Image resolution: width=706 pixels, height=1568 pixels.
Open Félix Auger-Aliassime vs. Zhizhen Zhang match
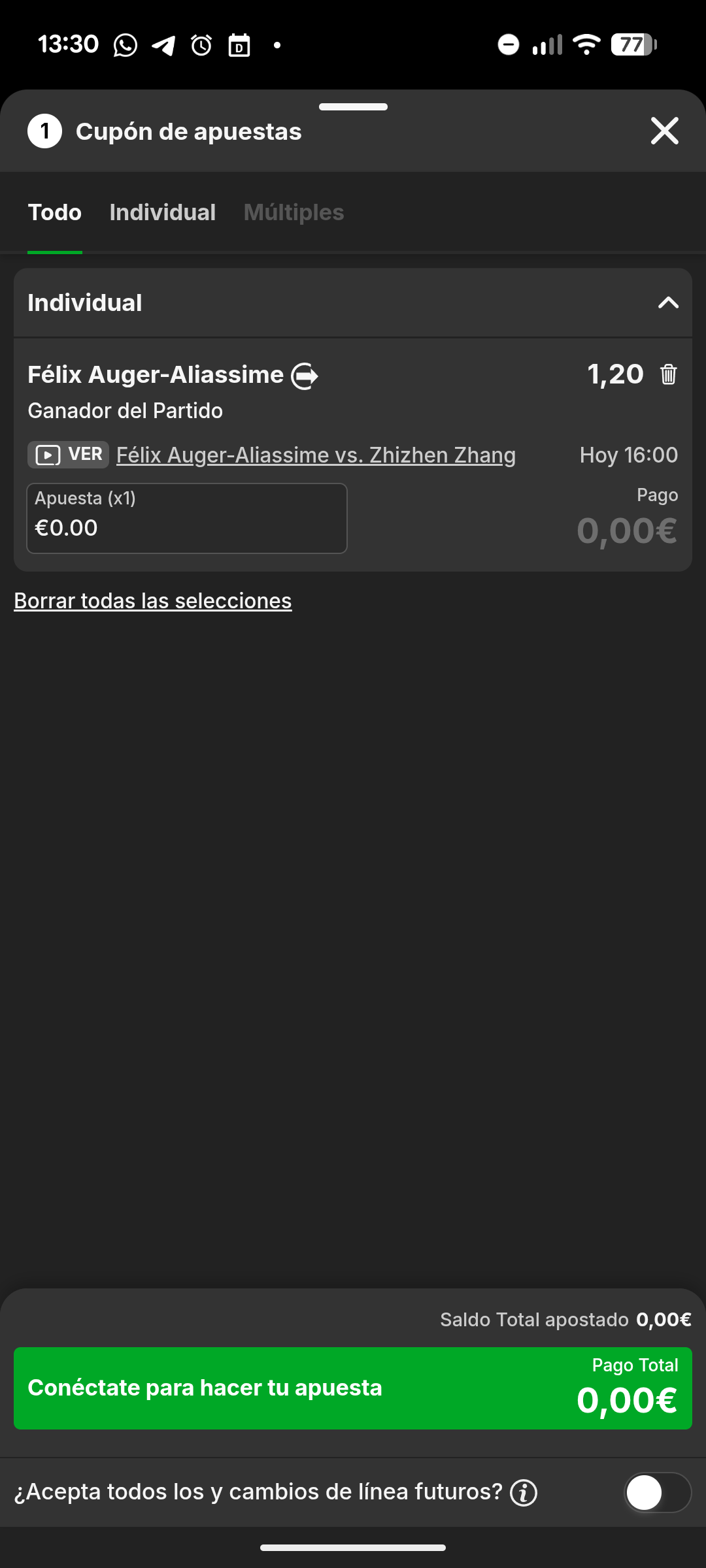316,455
